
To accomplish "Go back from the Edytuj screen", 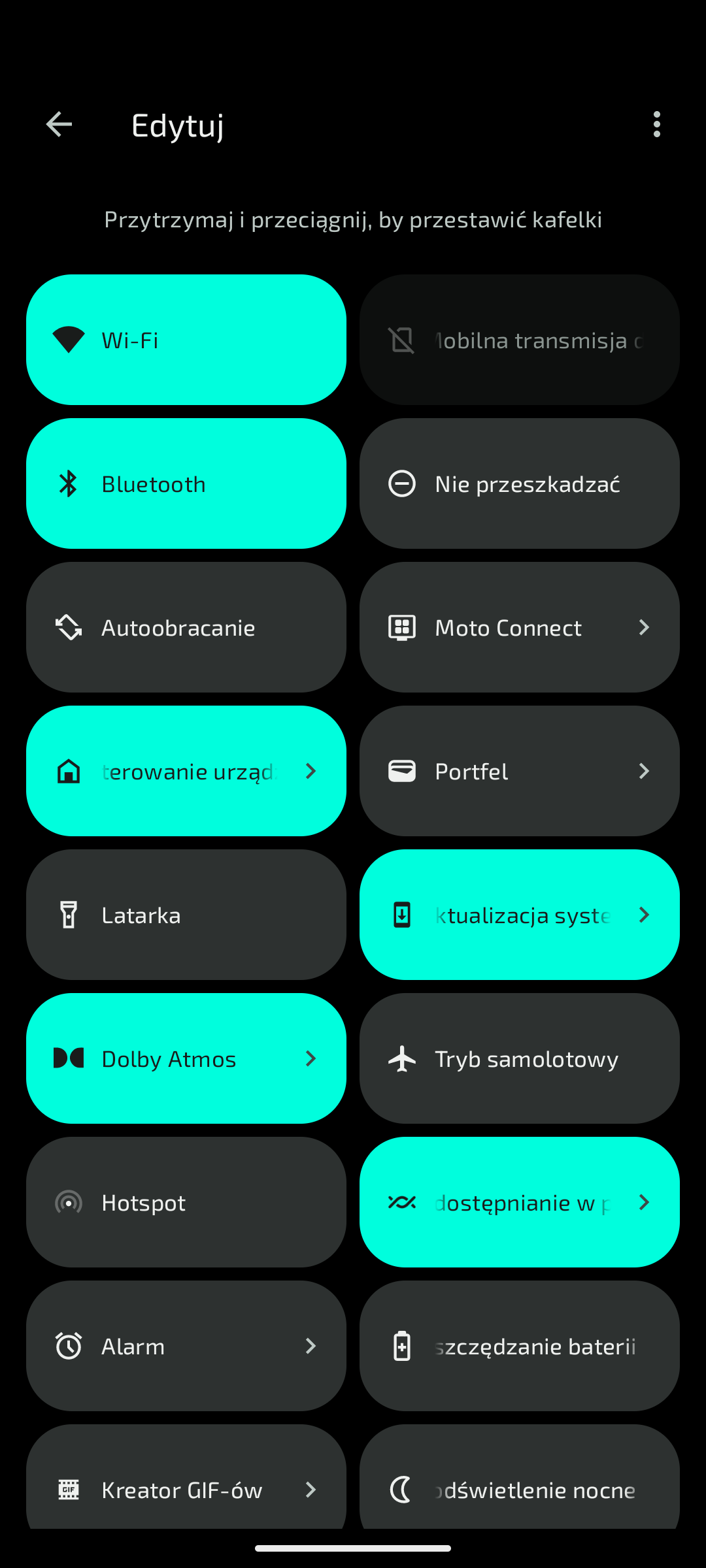I will point(59,124).
